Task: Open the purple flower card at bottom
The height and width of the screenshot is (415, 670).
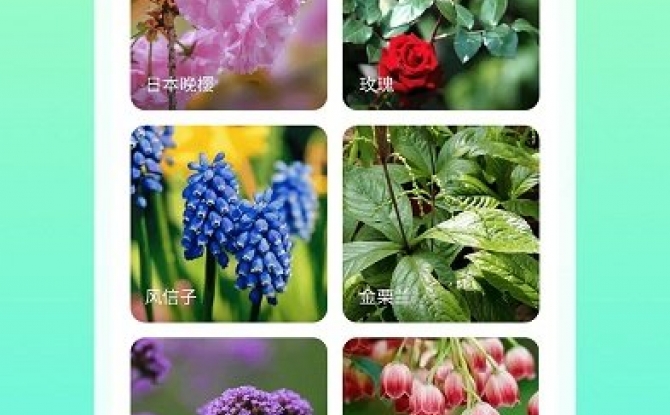Action: click(228, 378)
